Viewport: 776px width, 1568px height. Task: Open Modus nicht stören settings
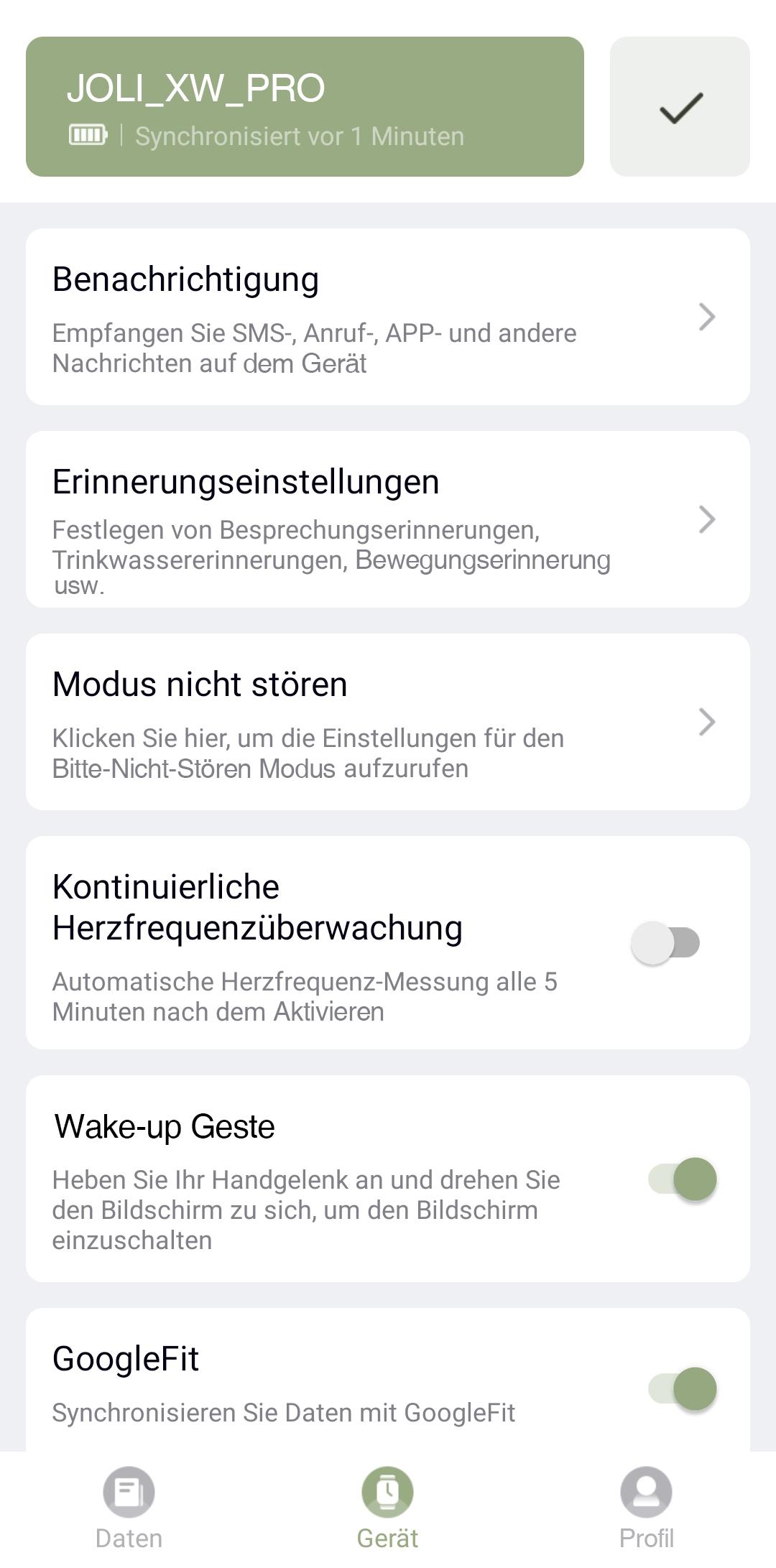tap(388, 722)
